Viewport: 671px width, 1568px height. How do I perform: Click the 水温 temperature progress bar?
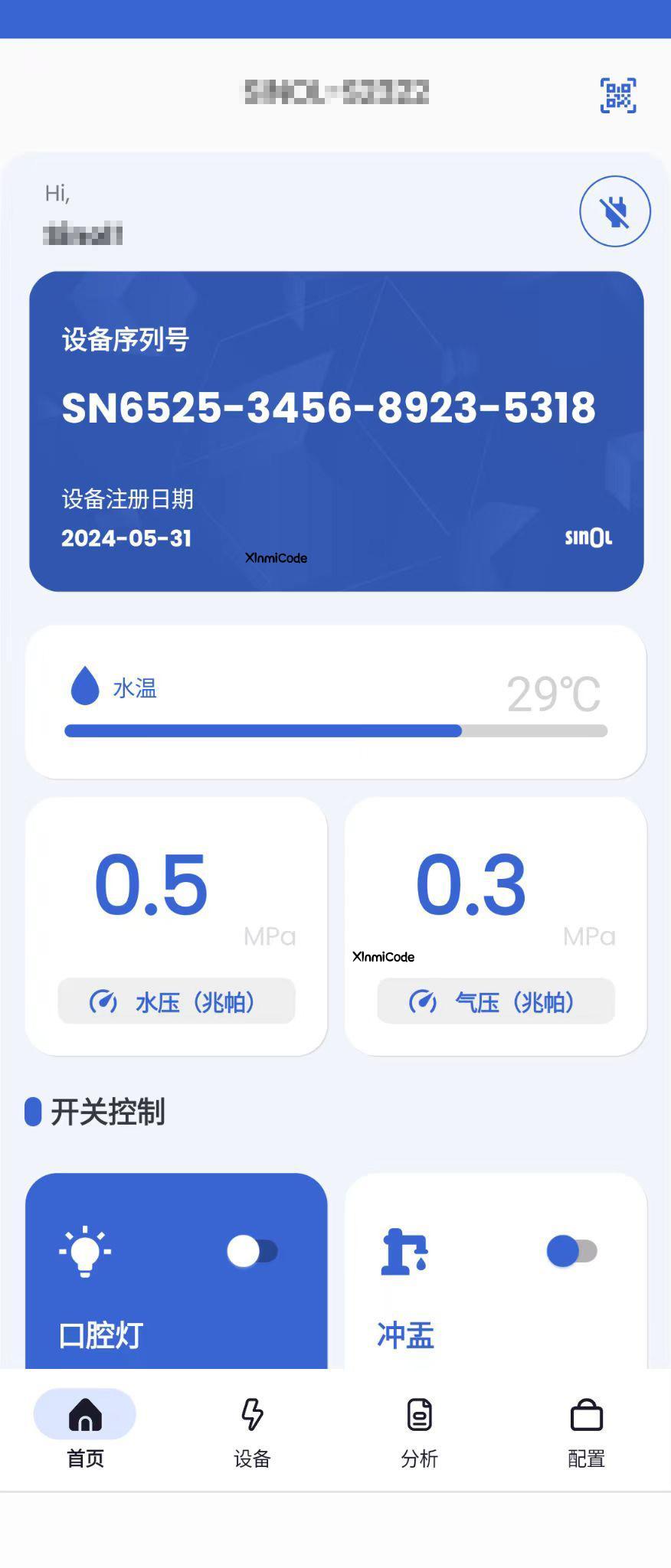tap(335, 731)
